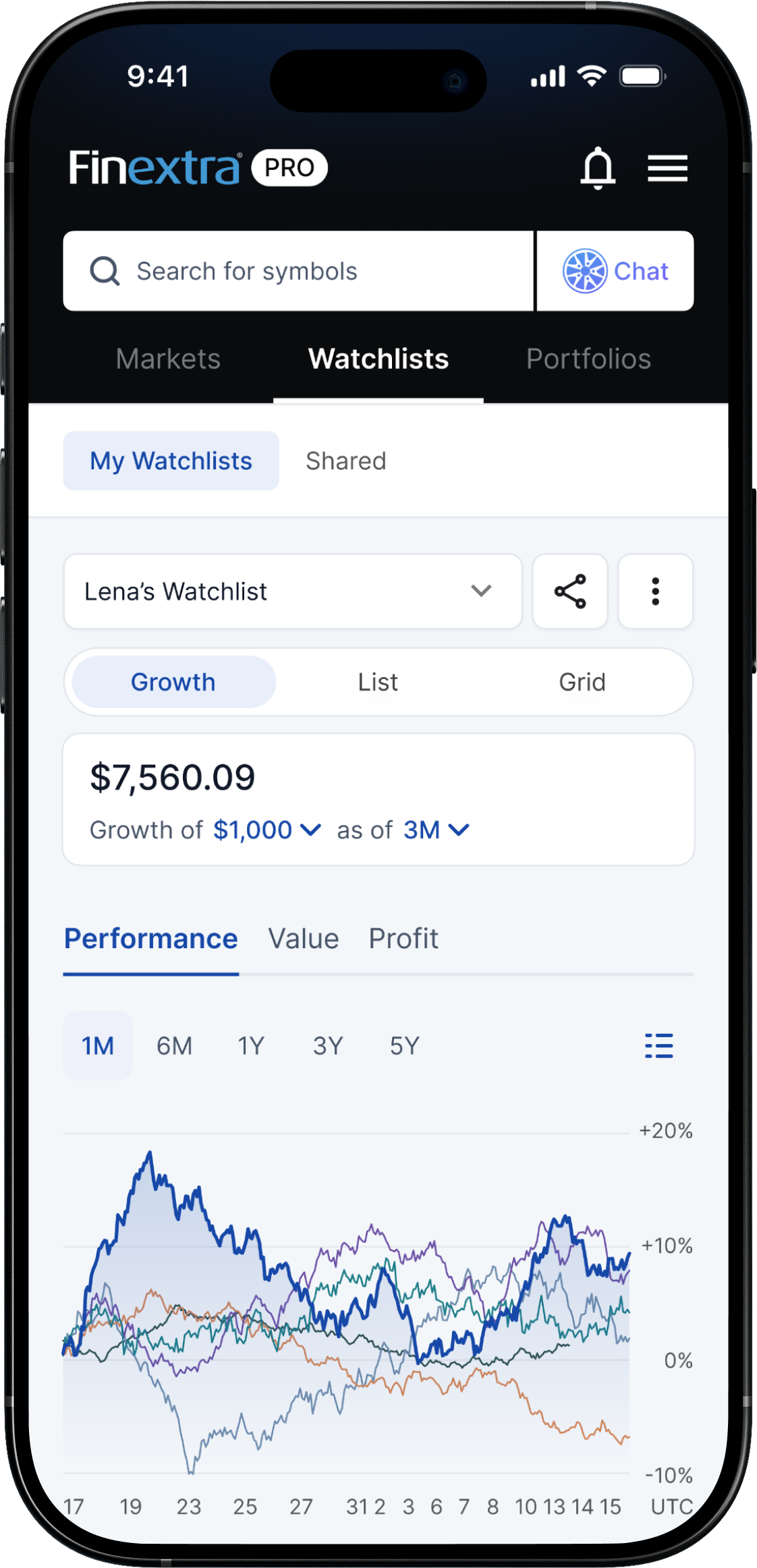Change the $1,000 growth amount
The height and width of the screenshot is (1568, 757).
click(x=267, y=830)
